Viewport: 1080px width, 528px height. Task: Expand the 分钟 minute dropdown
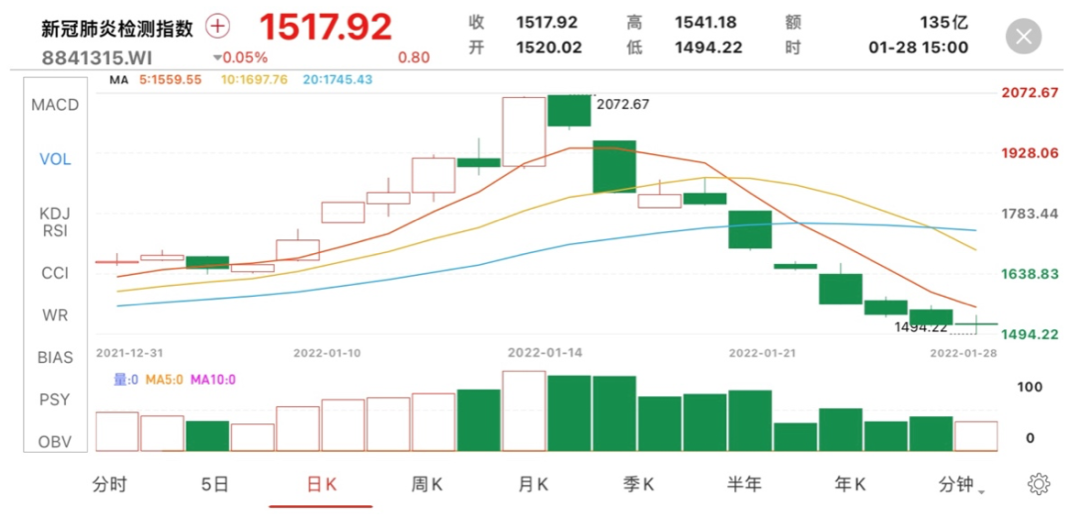tap(958, 485)
